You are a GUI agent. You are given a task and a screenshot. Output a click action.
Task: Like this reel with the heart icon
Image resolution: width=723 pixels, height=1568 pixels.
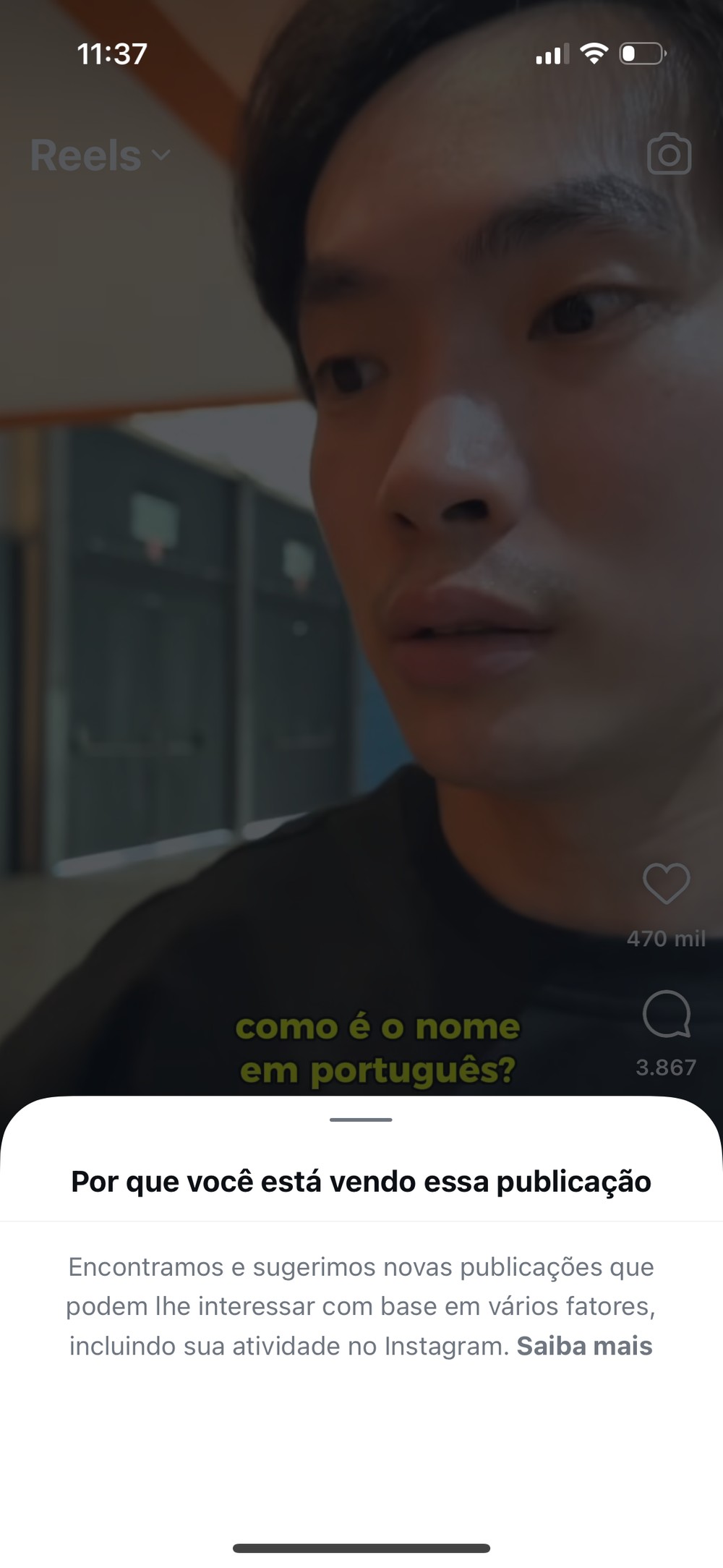coord(666,883)
